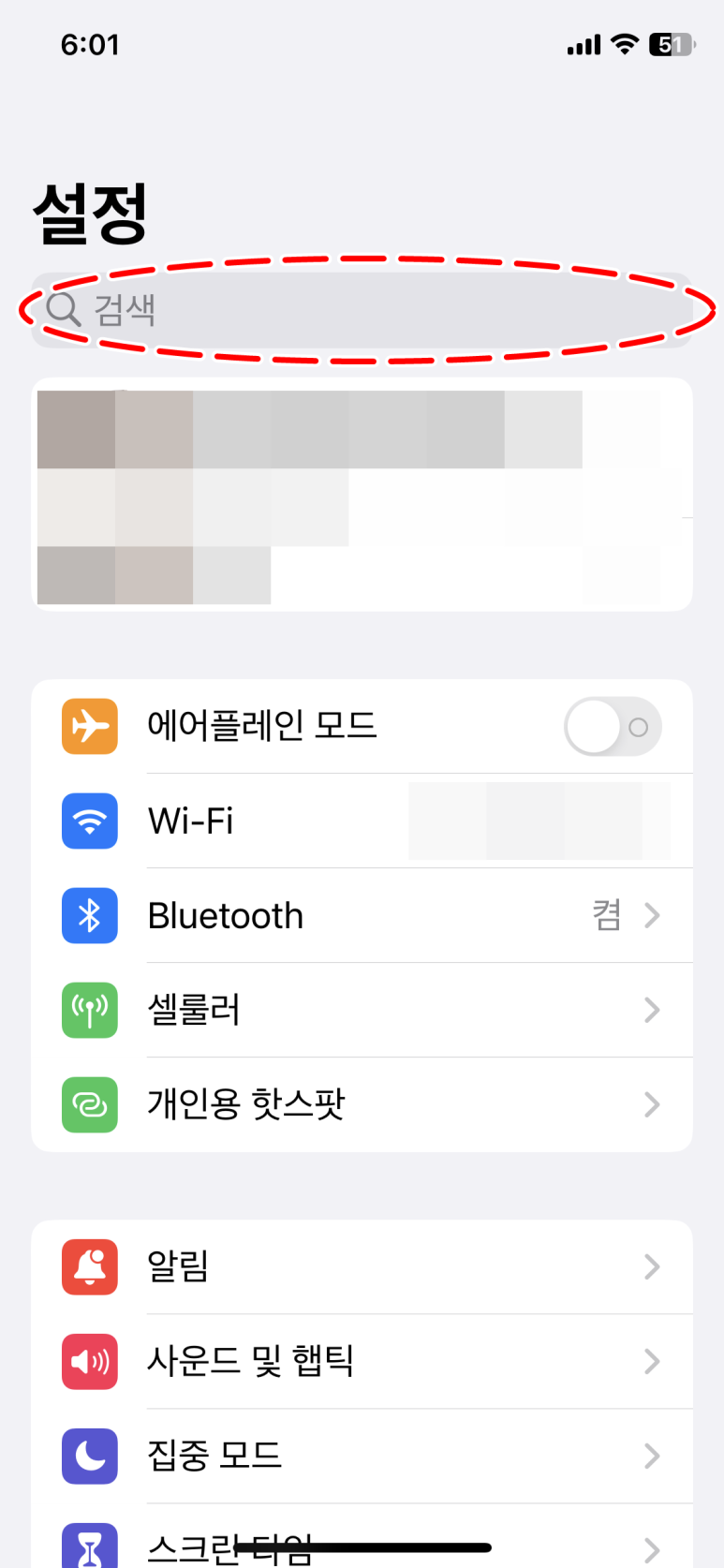The height and width of the screenshot is (1568, 724).
Task: Open Bluetooth settings
Action: pyautogui.click(x=362, y=915)
